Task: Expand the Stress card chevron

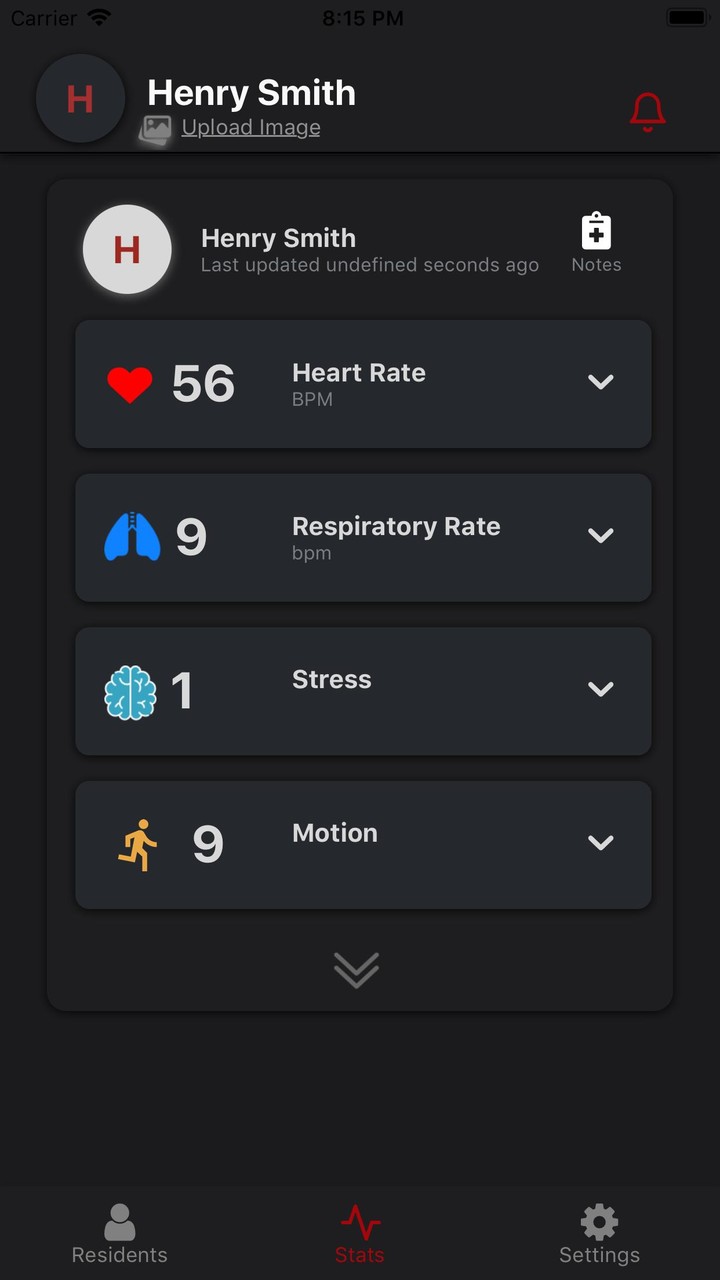Action: pos(601,689)
